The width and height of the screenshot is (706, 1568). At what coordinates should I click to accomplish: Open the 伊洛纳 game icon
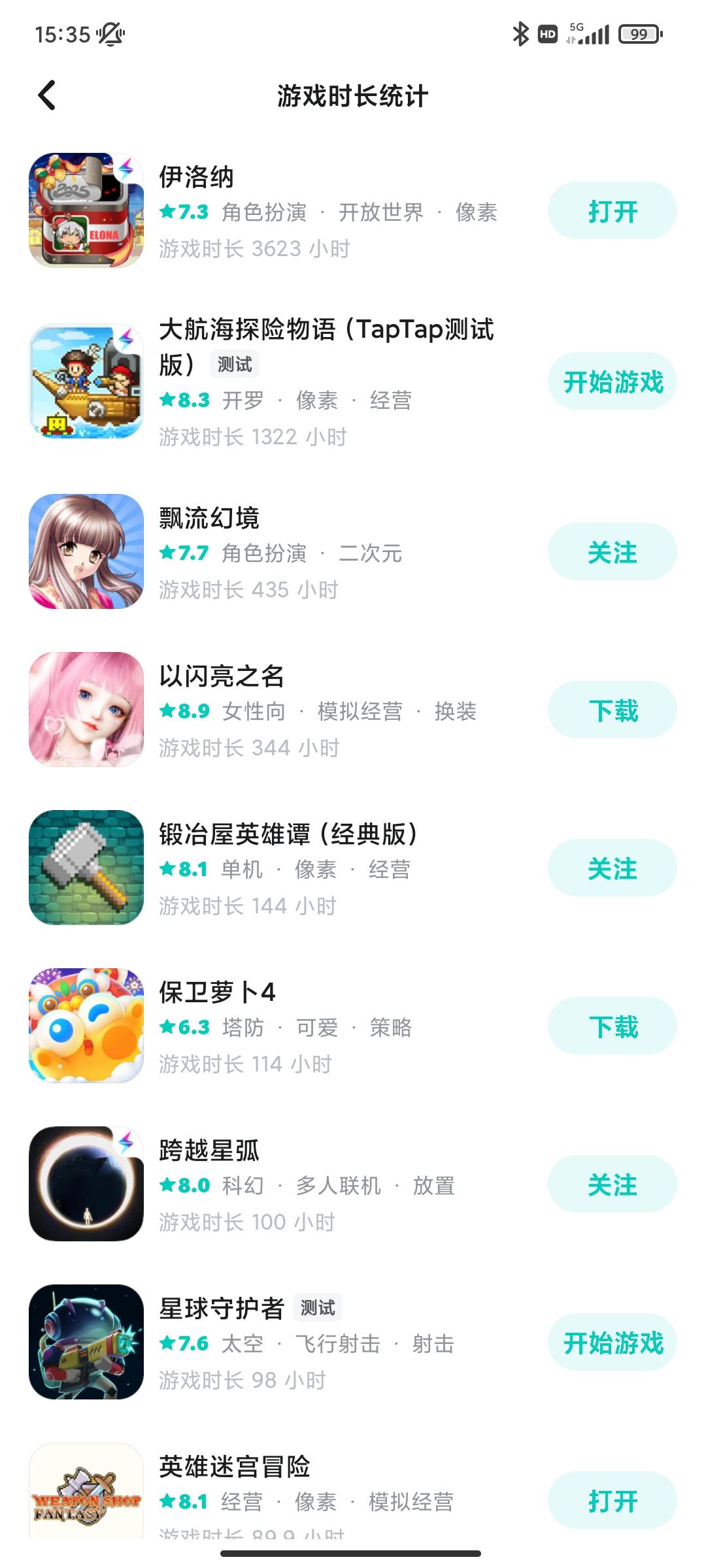click(x=85, y=209)
